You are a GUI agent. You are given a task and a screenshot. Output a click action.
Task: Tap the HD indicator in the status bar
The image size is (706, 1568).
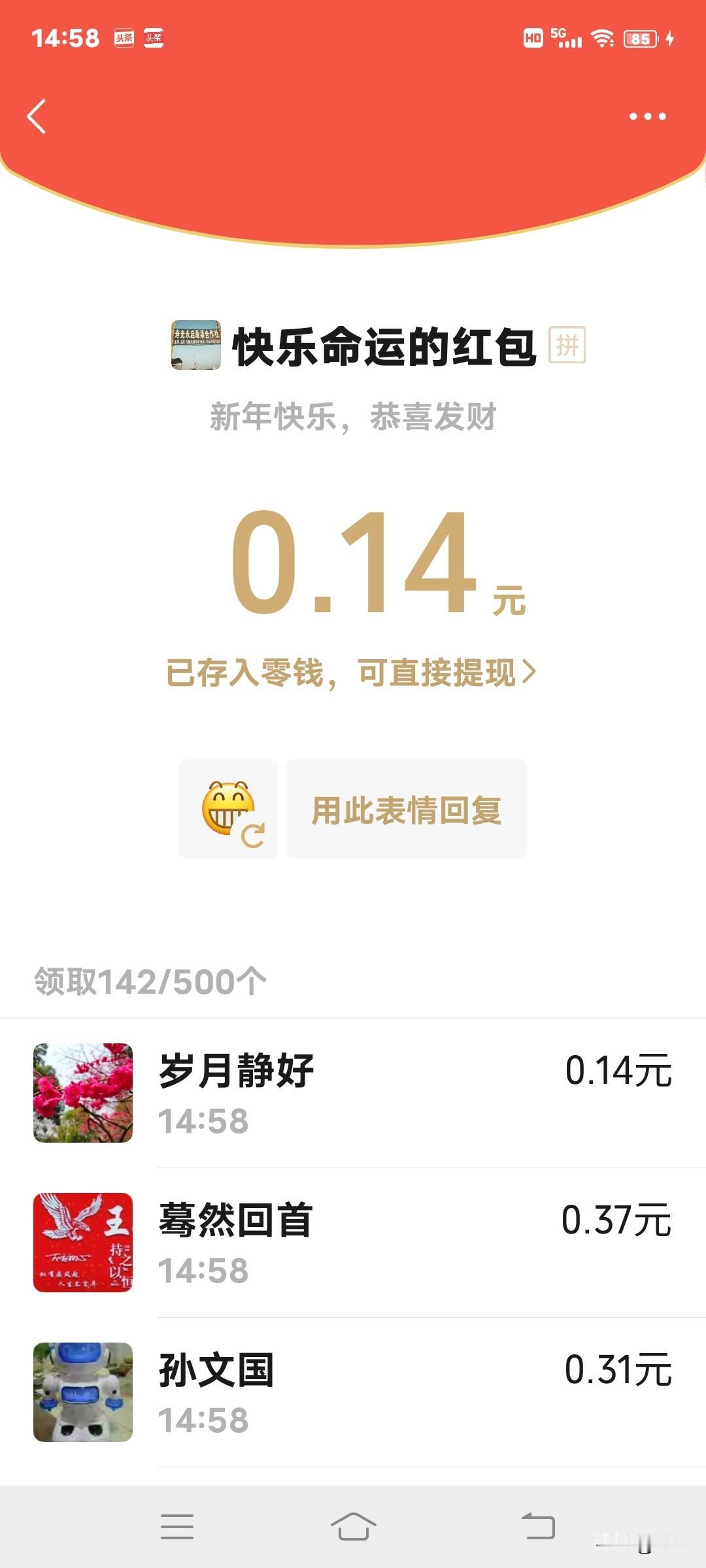(531, 39)
